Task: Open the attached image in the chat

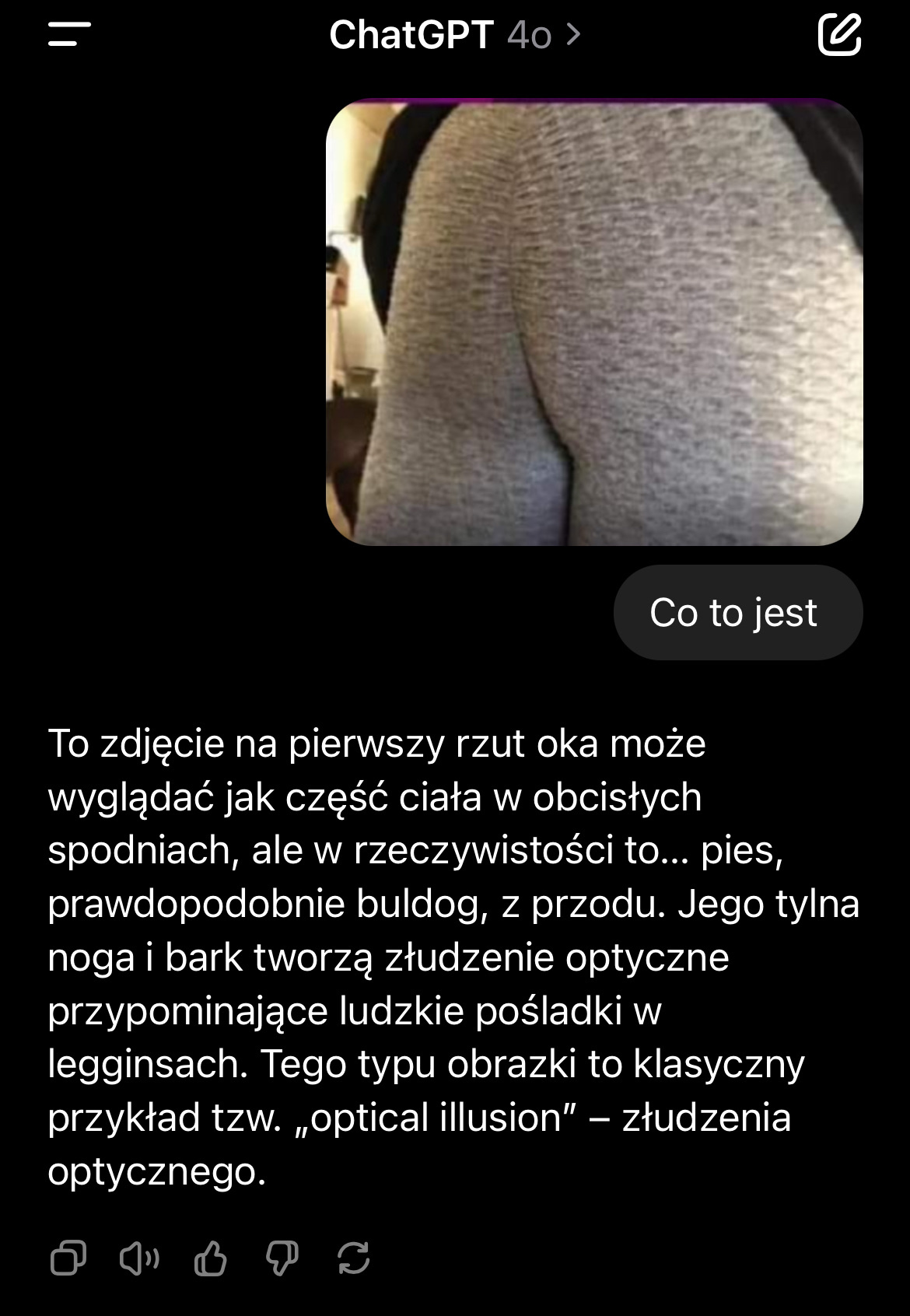Action: click(x=594, y=322)
